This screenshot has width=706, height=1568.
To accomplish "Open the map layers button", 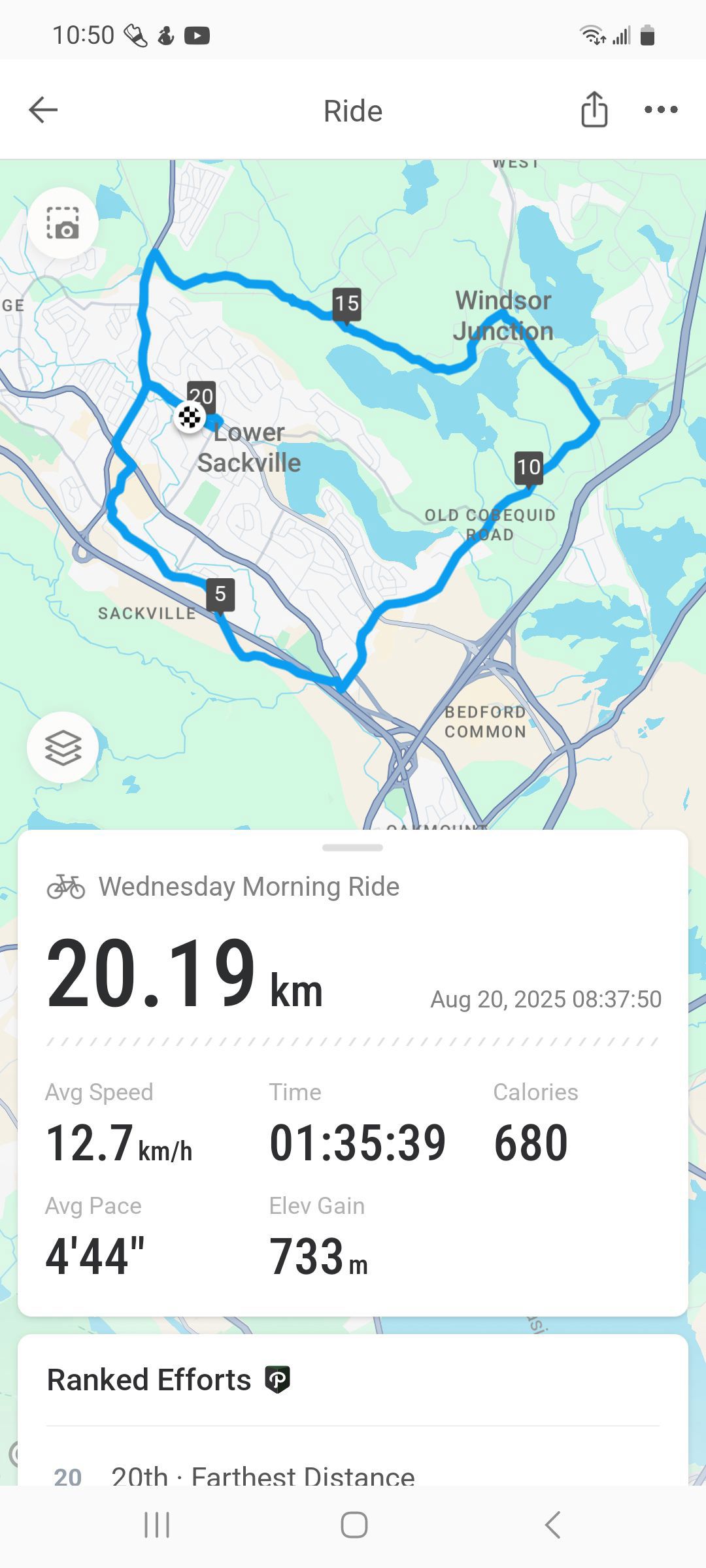I will (63, 747).
